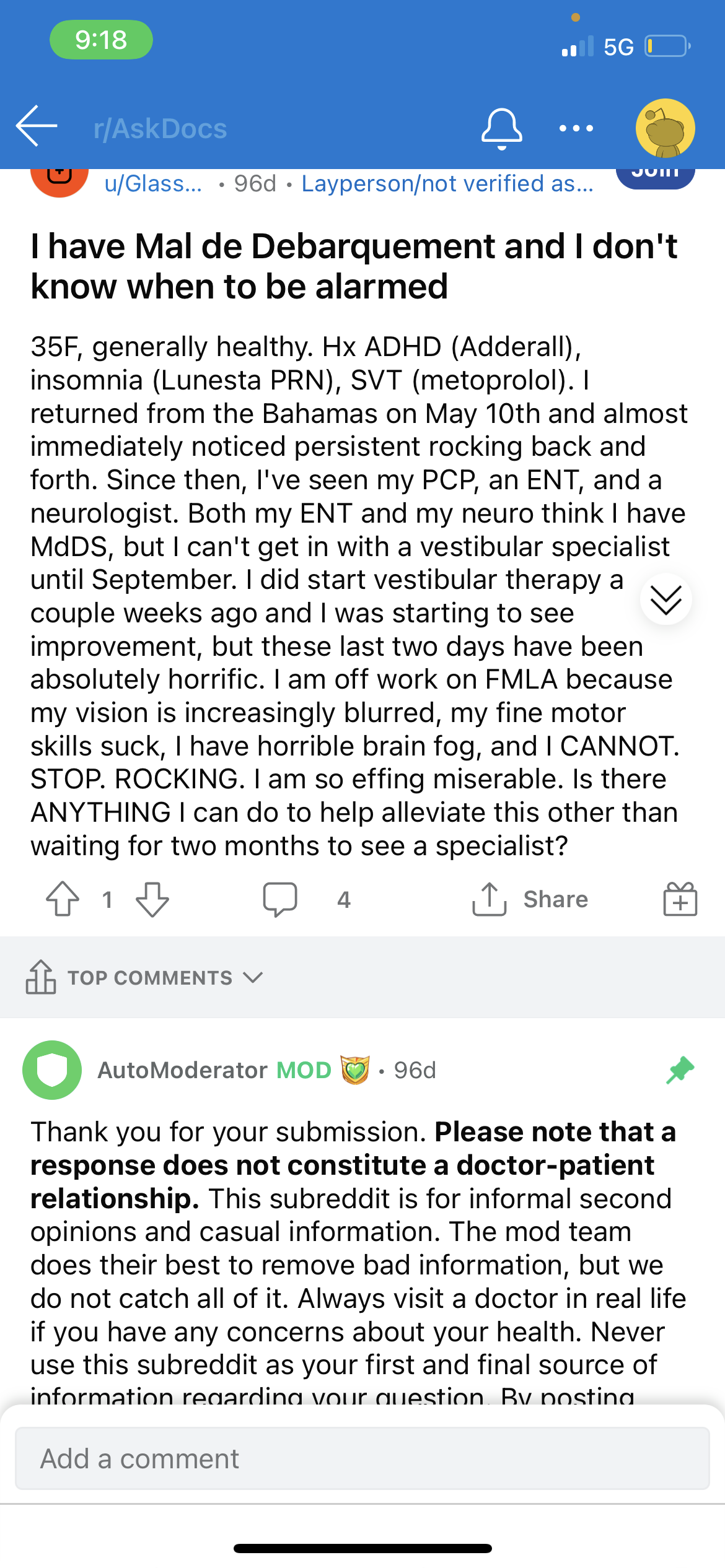Open the yellow profile avatar
Screen dimensions: 725x1568
pos(665,128)
